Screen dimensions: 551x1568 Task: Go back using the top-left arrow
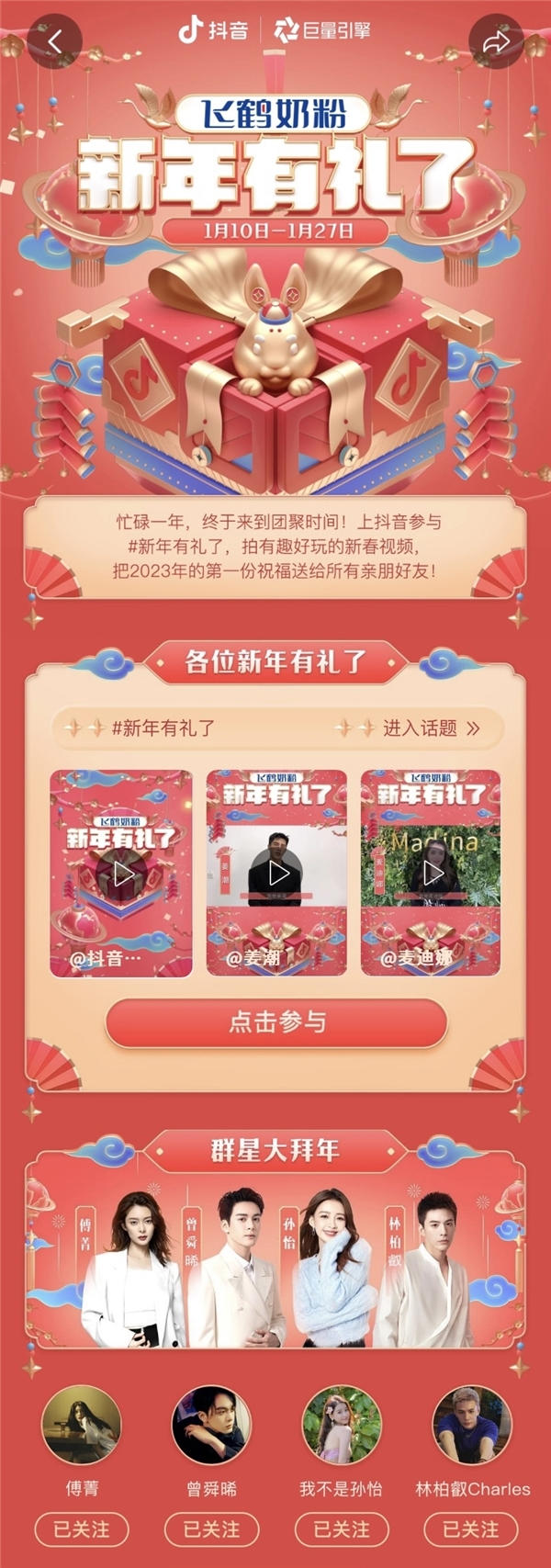pyautogui.click(x=55, y=41)
